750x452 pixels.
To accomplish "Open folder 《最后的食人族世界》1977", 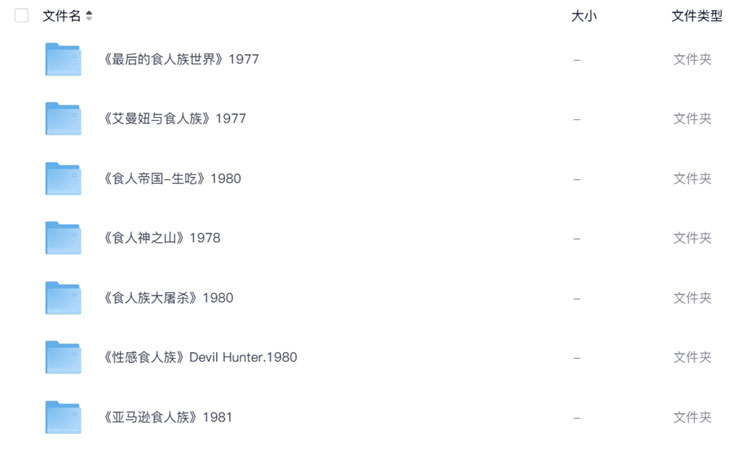I will point(181,59).
